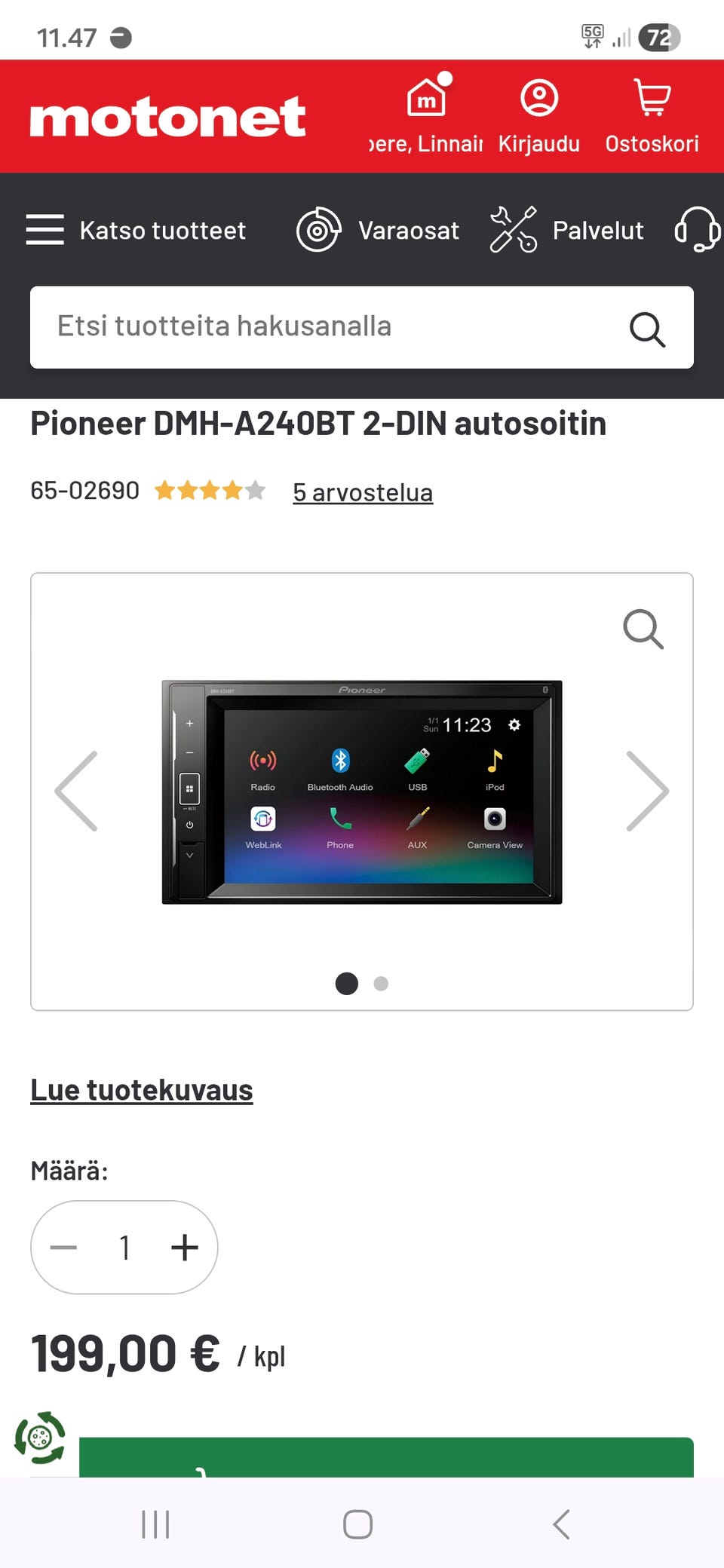The image size is (724, 1568).
Task: Go to Varaosat section
Action: pyautogui.click(x=378, y=230)
